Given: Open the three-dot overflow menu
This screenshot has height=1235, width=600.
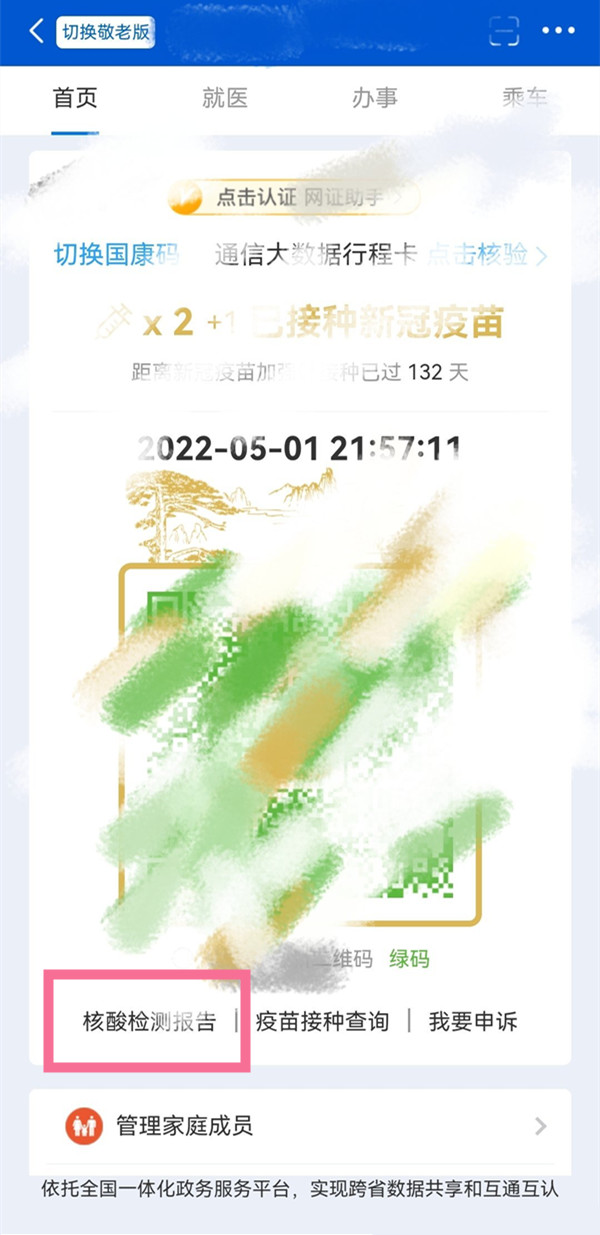Looking at the screenshot, I should [558, 31].
